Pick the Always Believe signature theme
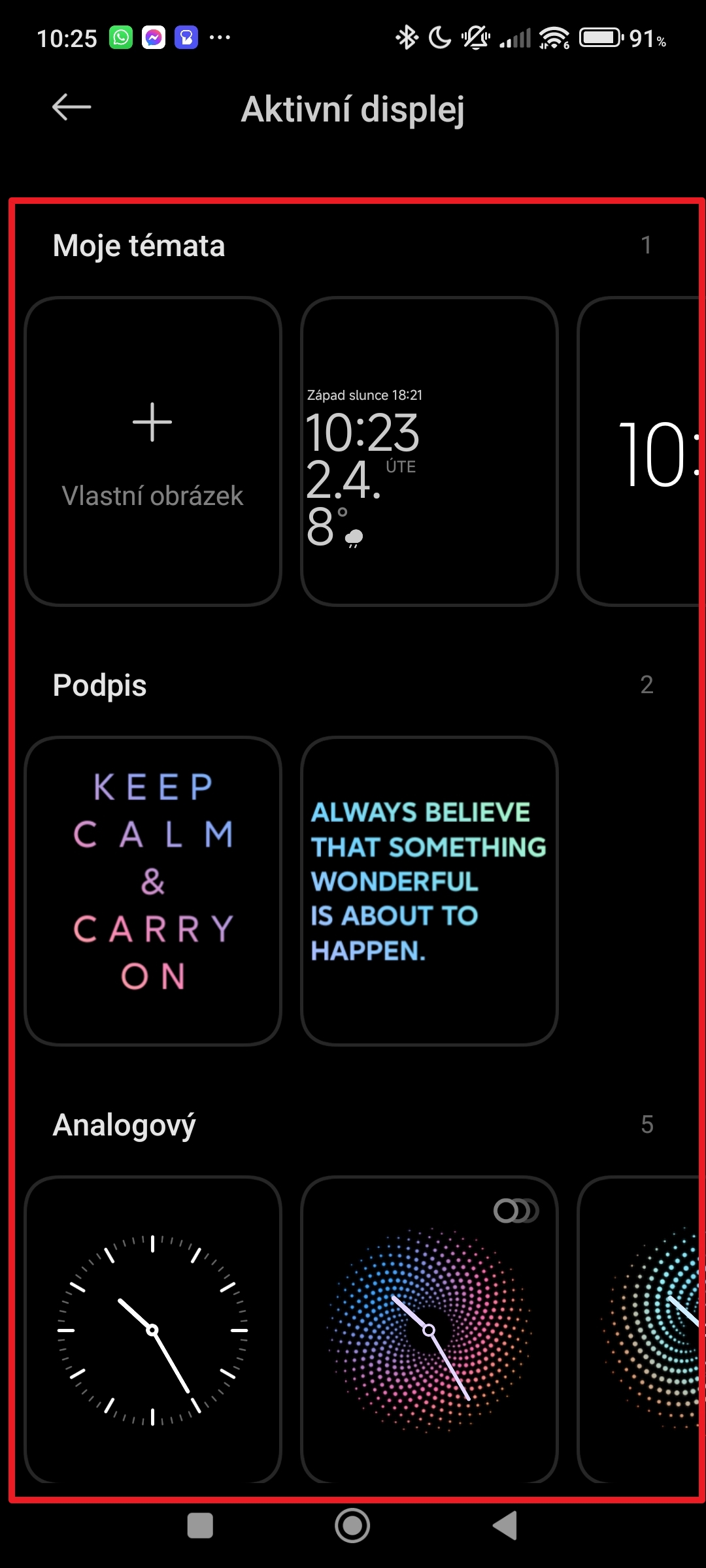Image resolution: width=706 pixels, height=1568 pixels. pos(429,890)
